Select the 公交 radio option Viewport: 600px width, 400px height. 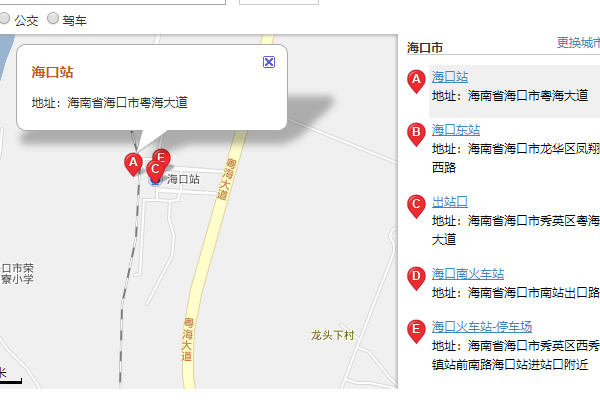5,19
